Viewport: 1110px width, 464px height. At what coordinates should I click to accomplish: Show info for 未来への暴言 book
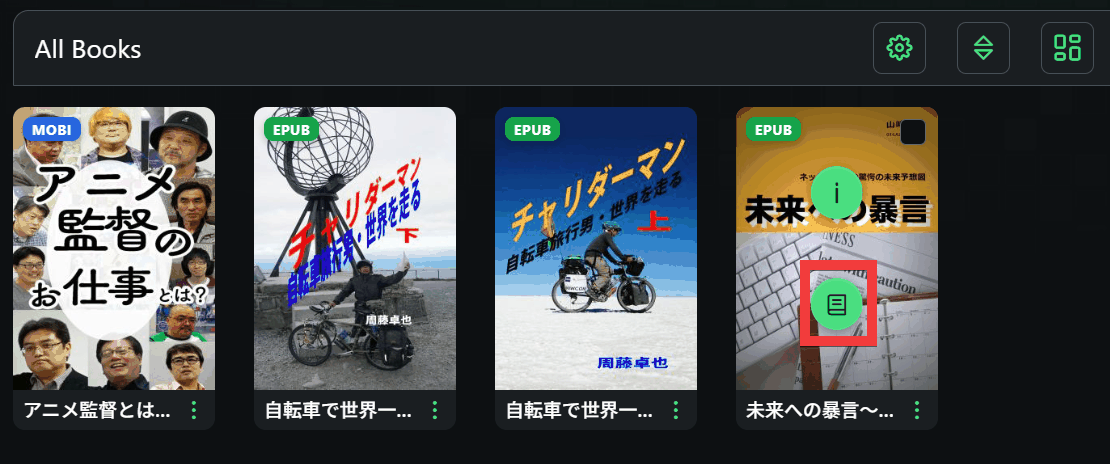point(837,189)
